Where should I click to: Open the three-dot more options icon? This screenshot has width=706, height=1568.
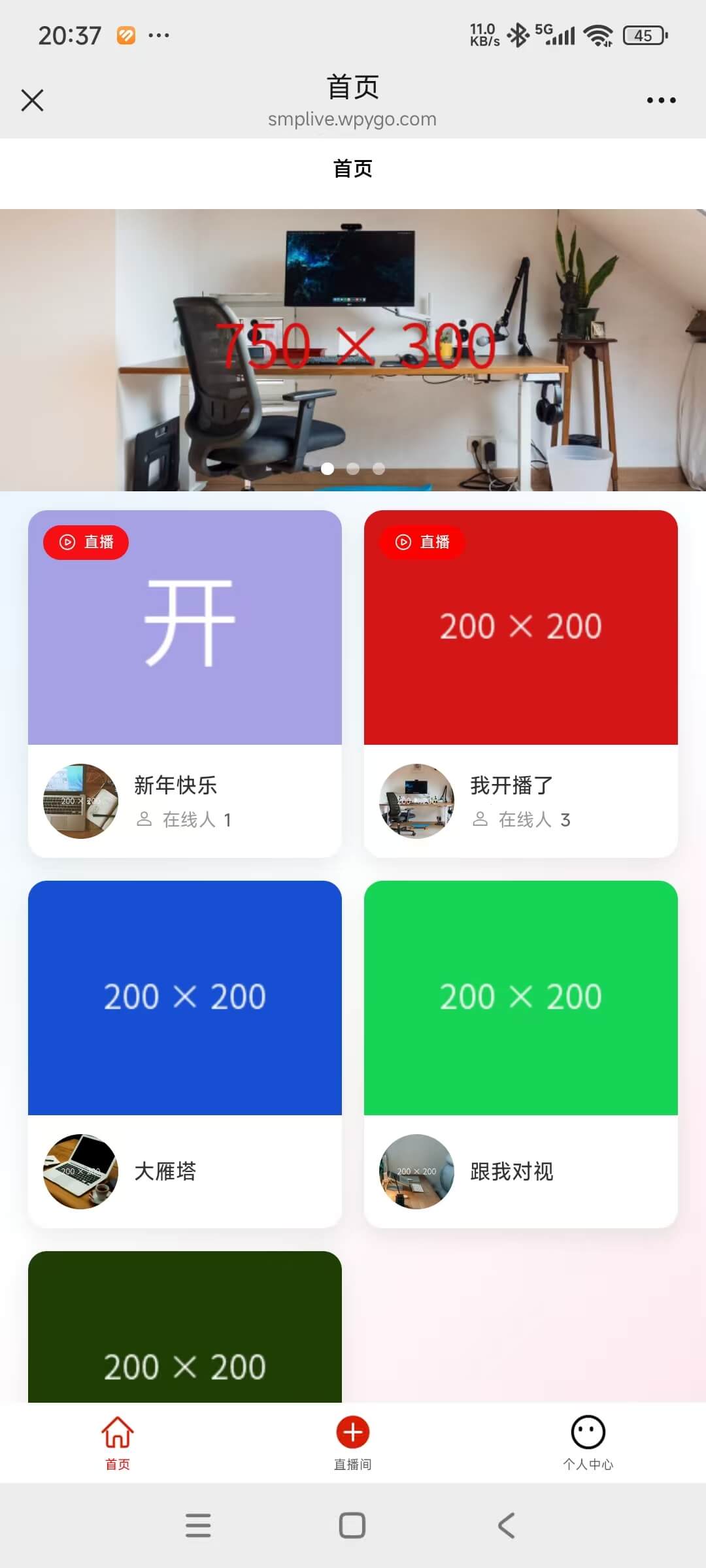(660, 100)
